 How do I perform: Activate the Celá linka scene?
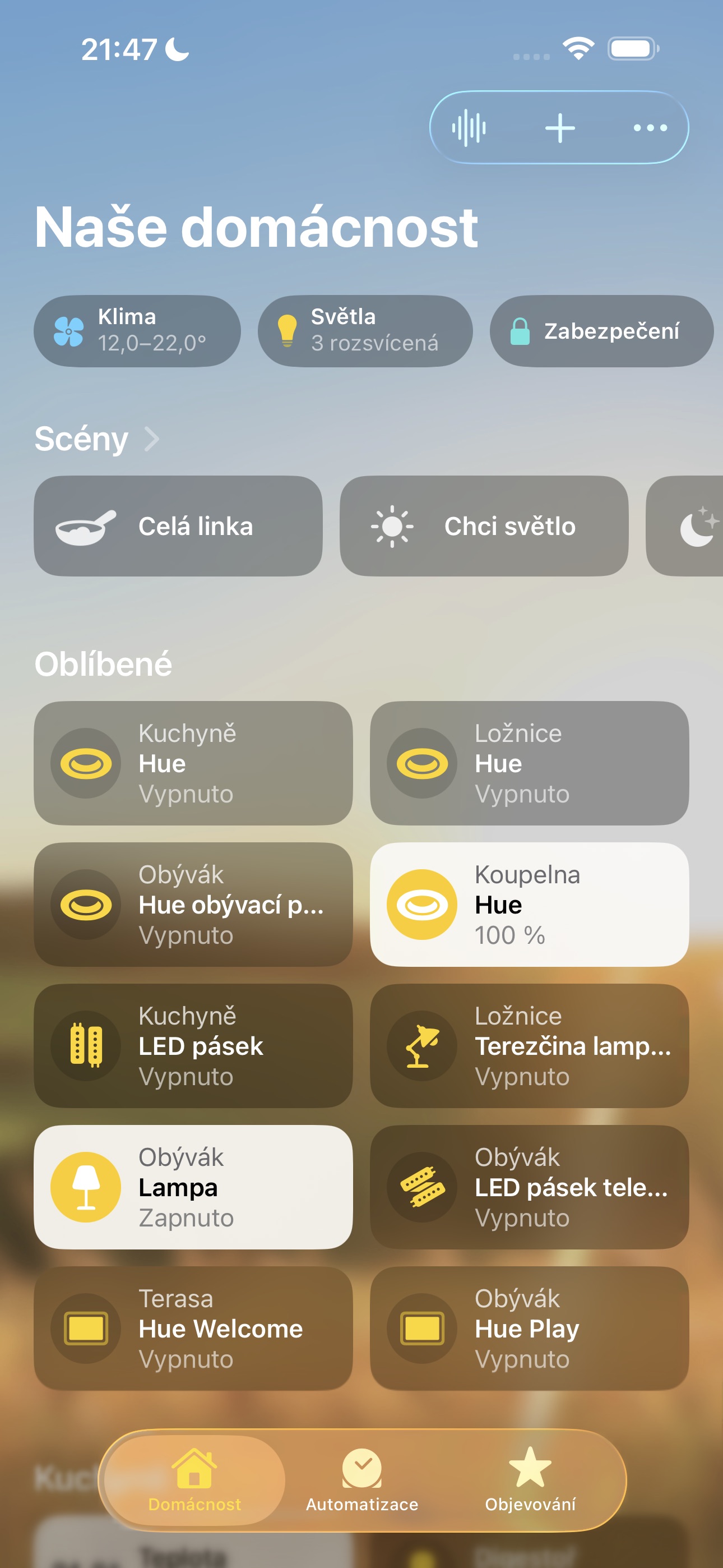click(x=178, y=526)
